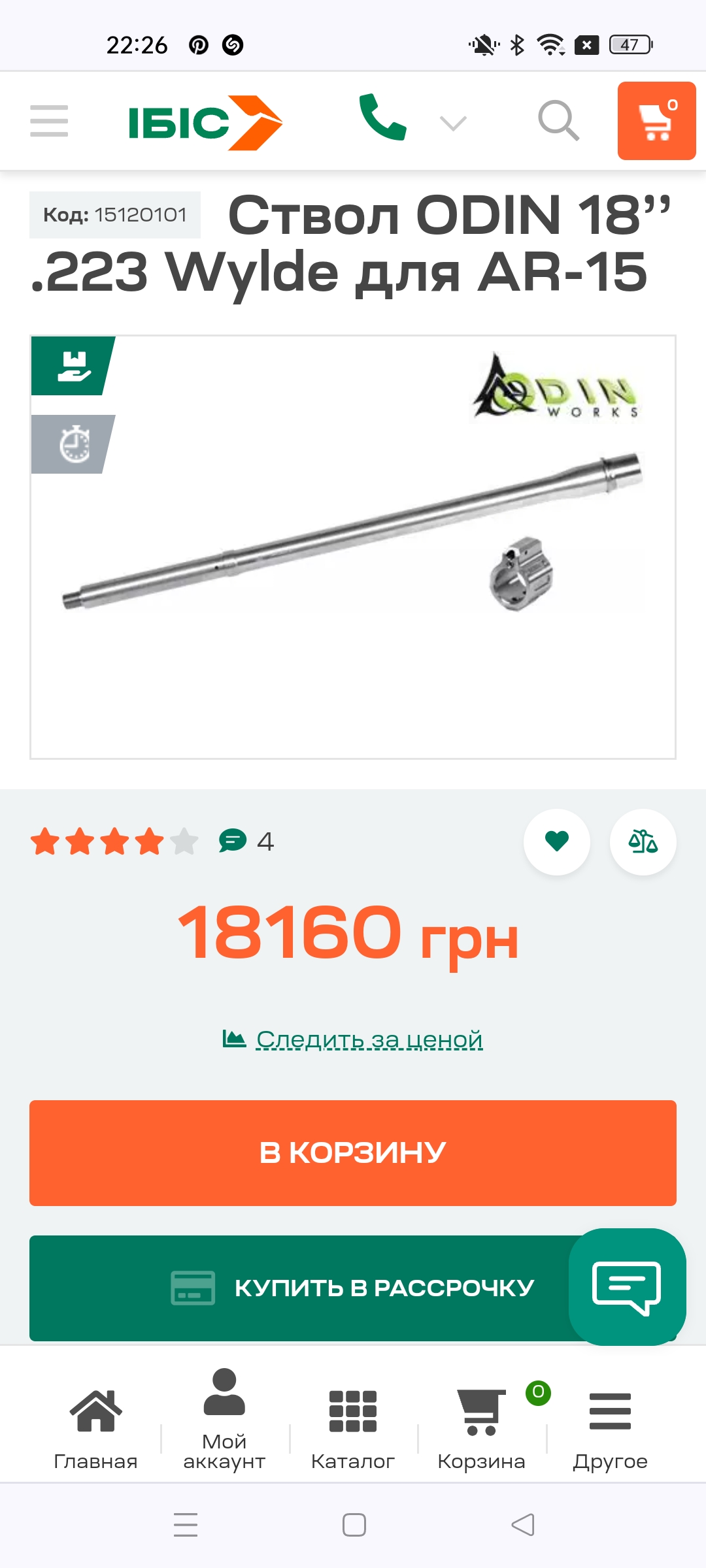Switch to the Каталог tab
706x1568 pixels.
point(353,1428)
